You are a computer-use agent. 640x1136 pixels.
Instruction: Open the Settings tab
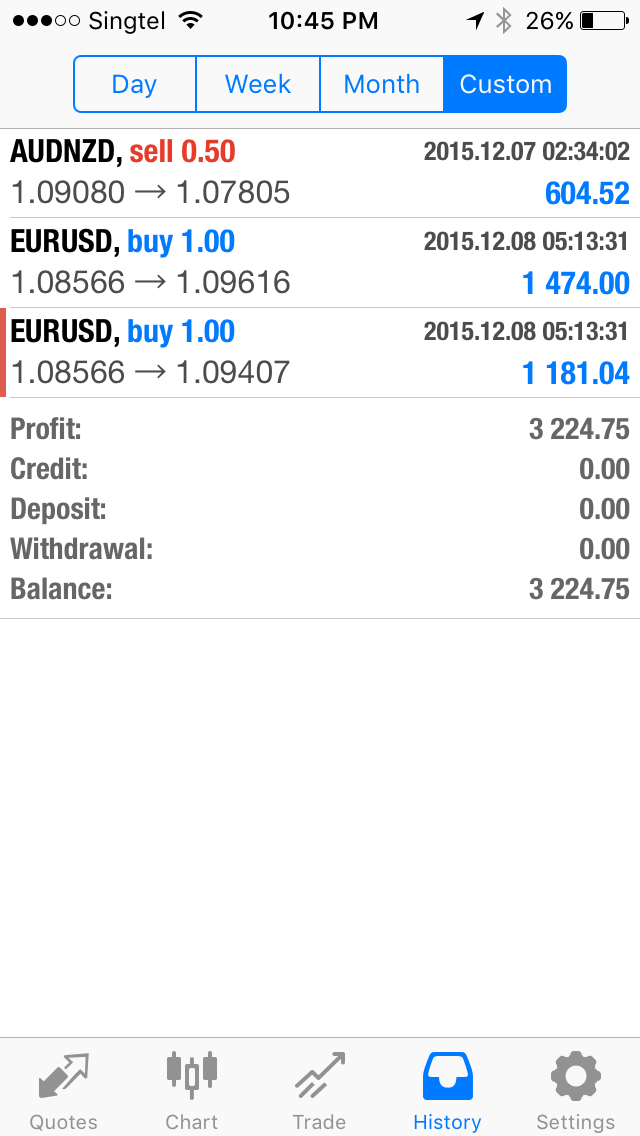click(x=575, y=1090)
